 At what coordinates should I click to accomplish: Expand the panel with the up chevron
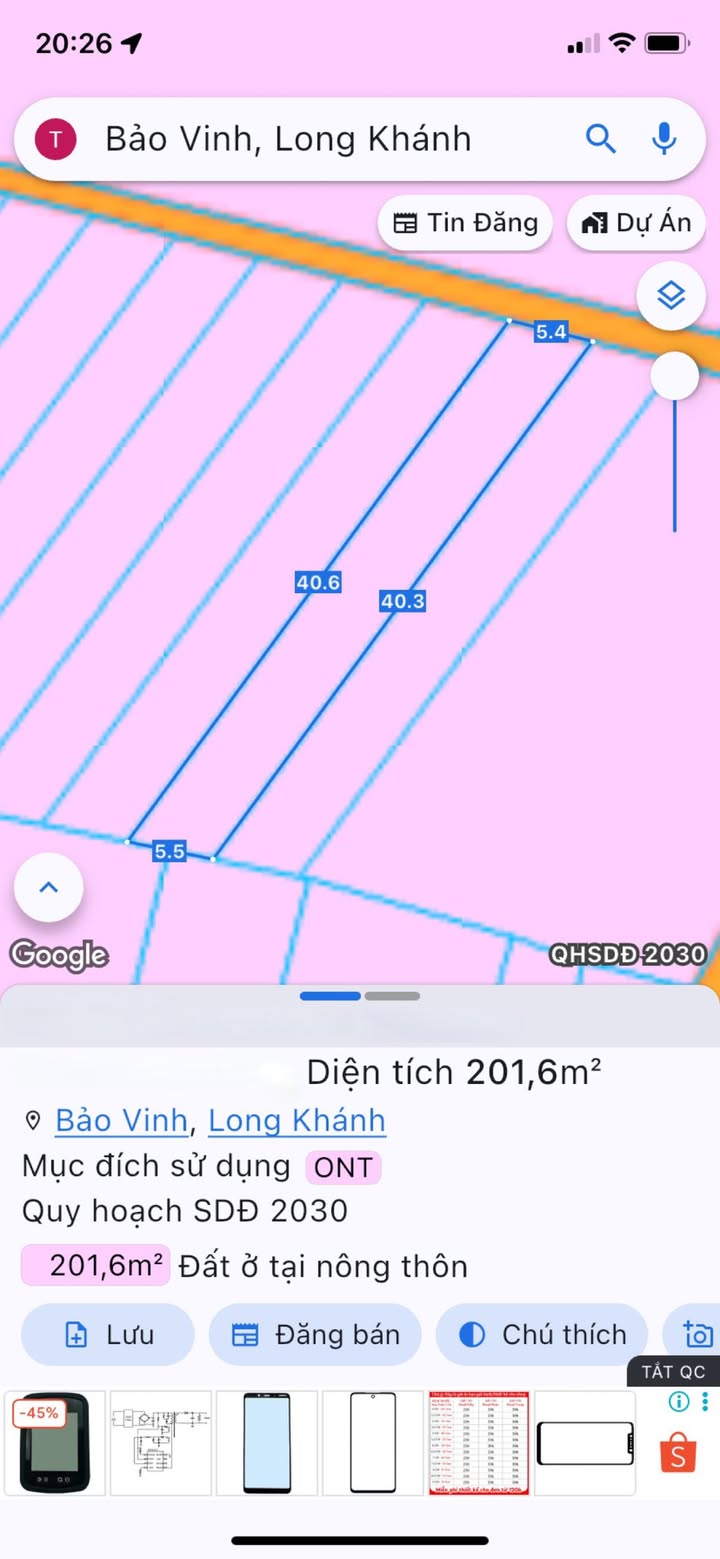point(48,887)
